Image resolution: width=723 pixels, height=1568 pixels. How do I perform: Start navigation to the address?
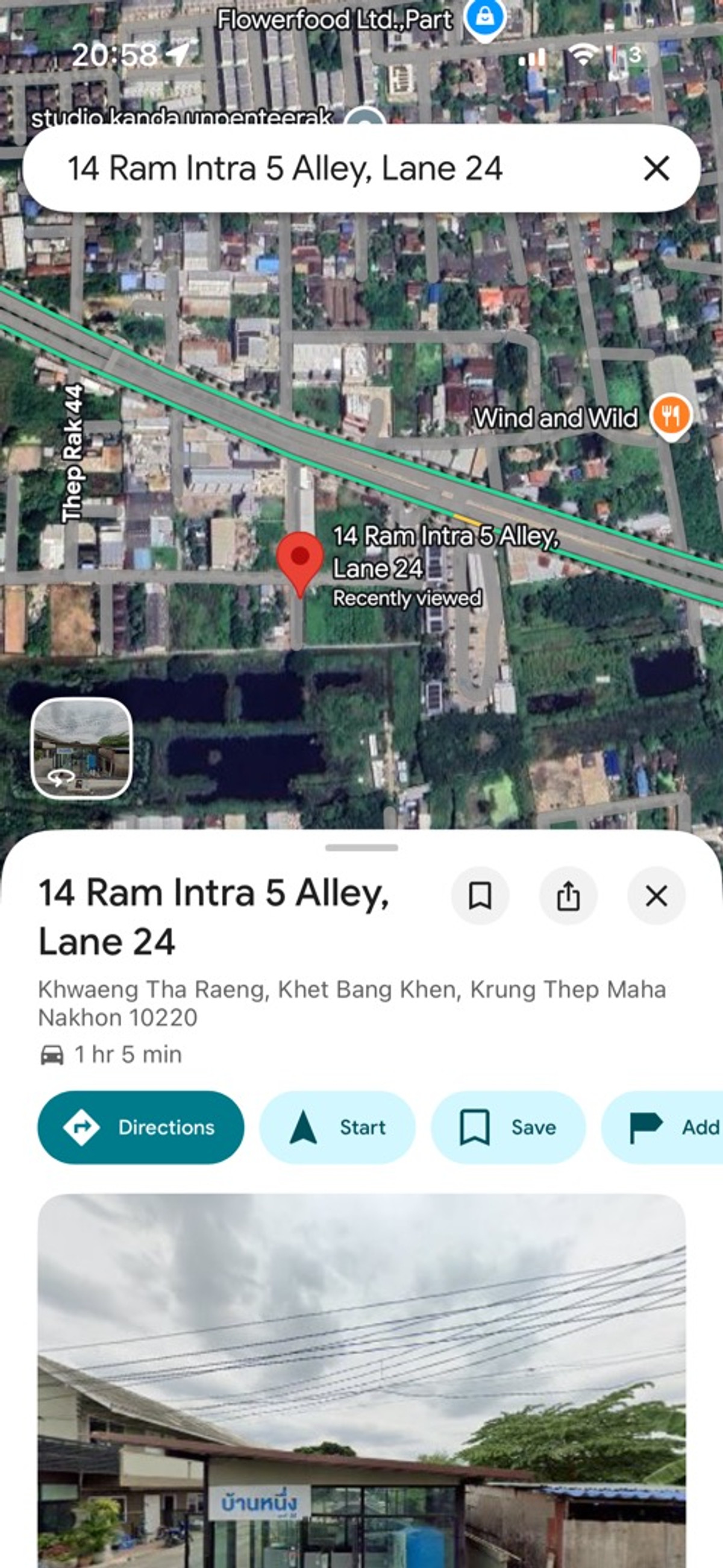[337, 1127]
